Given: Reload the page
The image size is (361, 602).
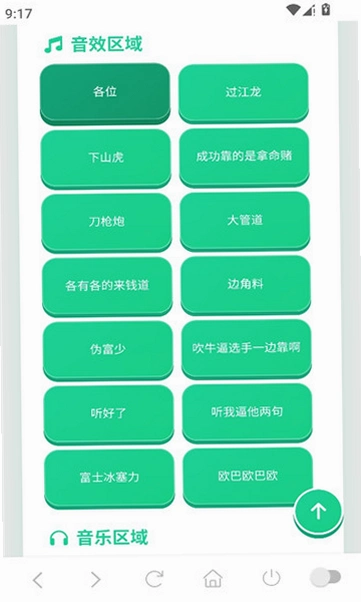Looking at the screenshot, I should coord(154,579).
